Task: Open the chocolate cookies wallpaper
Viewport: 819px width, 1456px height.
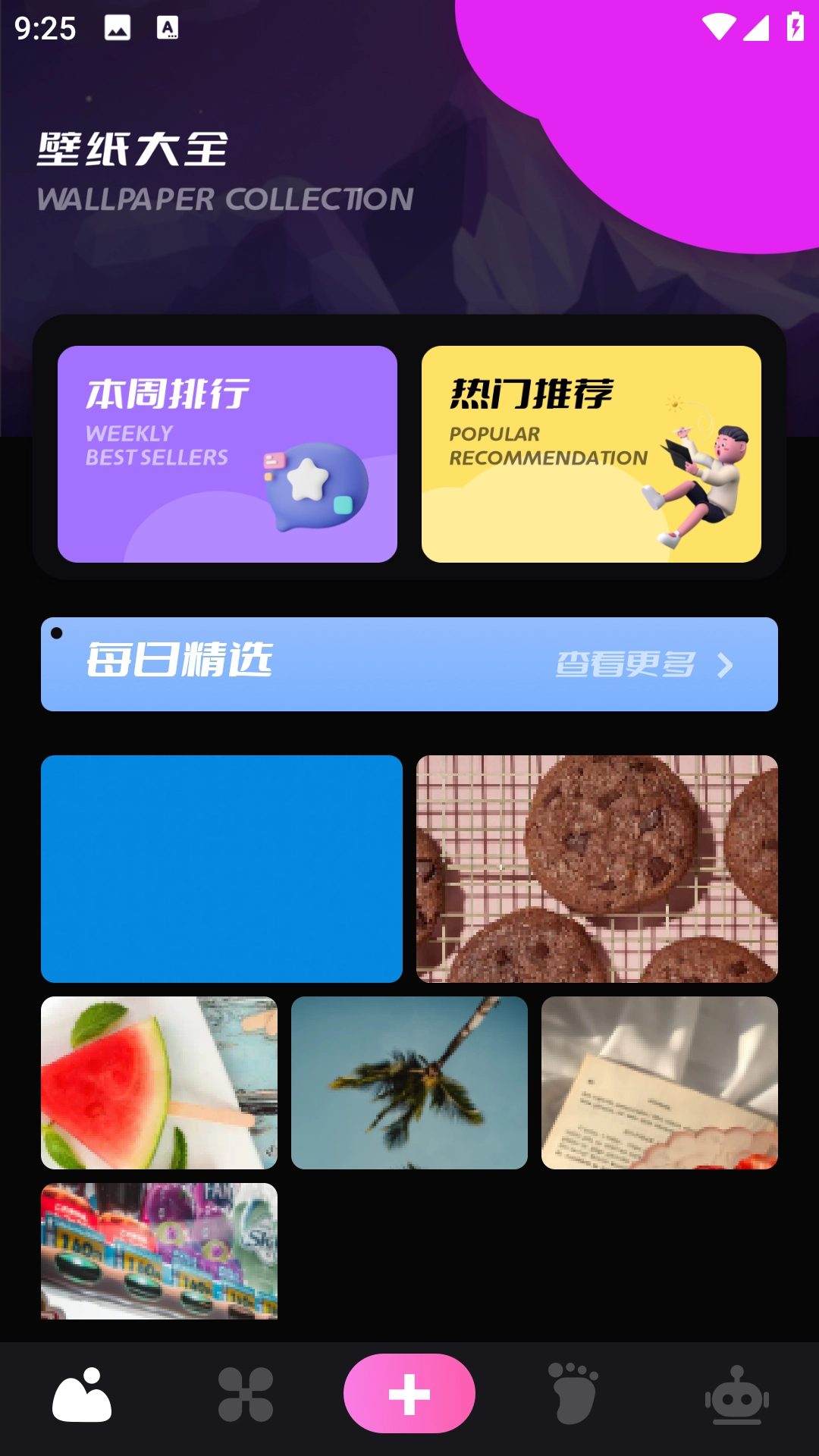Action: coord(597,868)
